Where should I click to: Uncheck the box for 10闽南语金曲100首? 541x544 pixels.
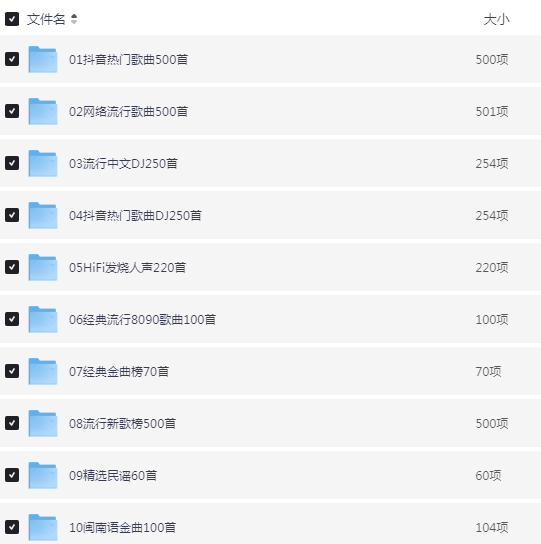click(12, 527)
